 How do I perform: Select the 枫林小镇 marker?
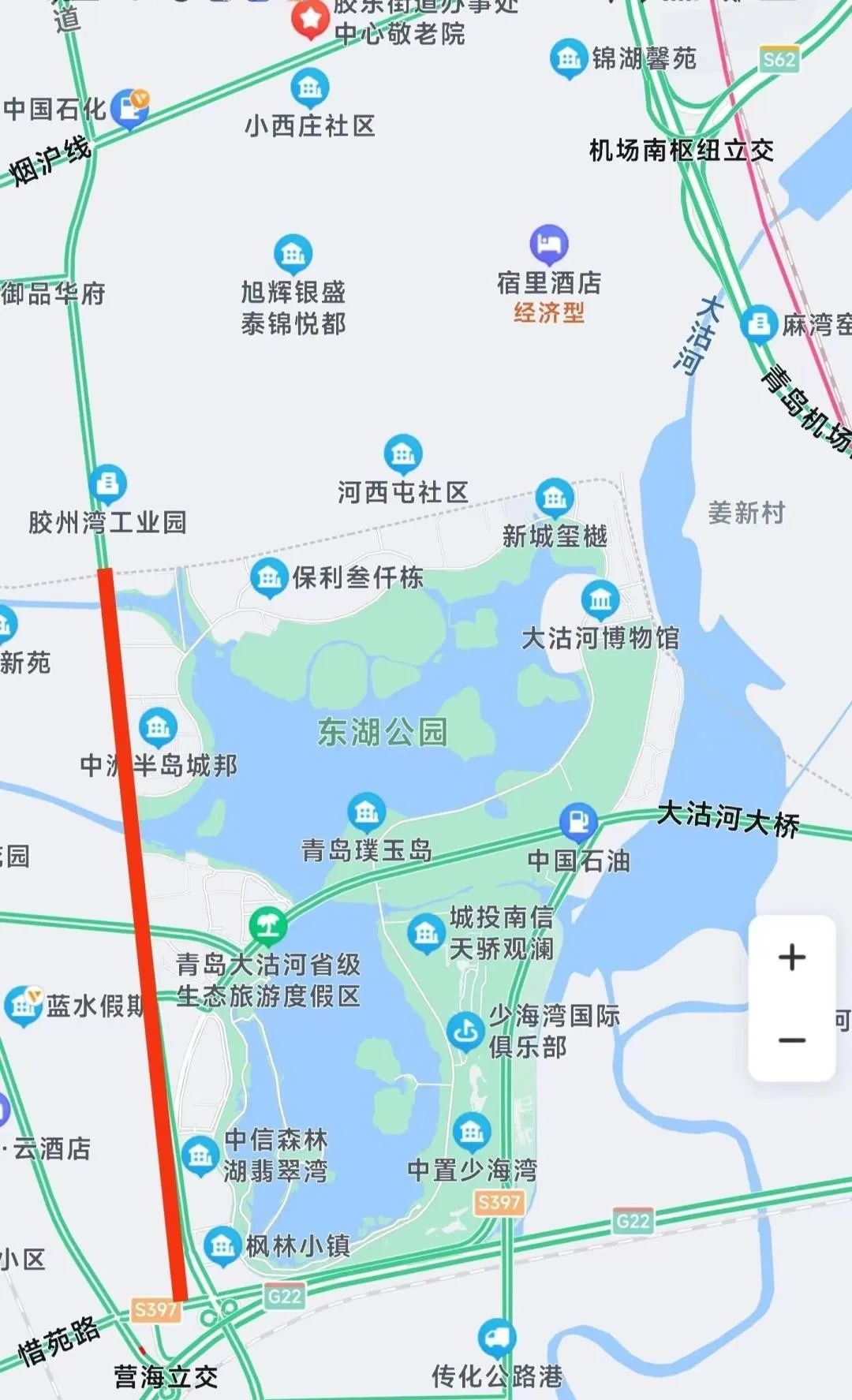click(x=222, y=1247)
